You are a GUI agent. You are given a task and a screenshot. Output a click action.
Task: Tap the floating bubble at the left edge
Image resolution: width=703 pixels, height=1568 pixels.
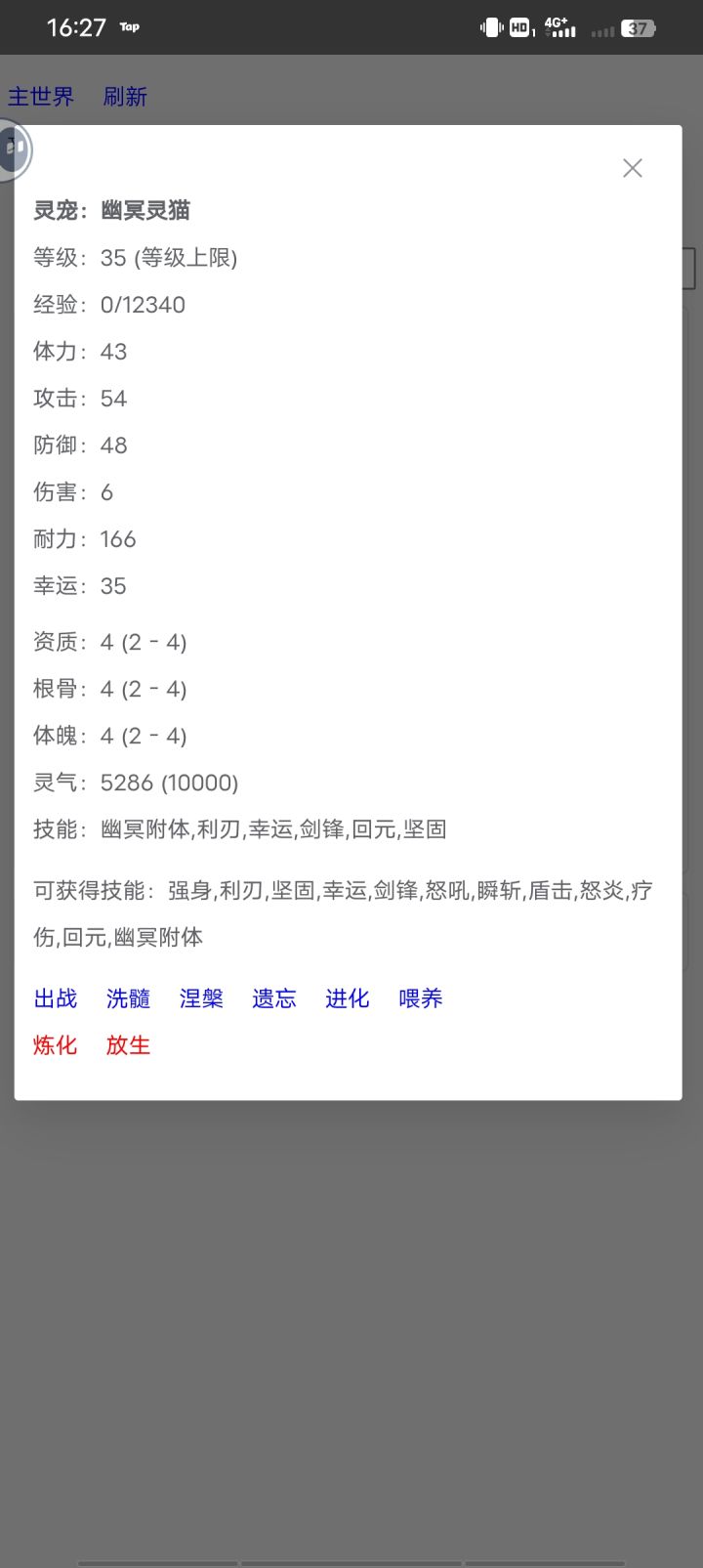point(14,150)
